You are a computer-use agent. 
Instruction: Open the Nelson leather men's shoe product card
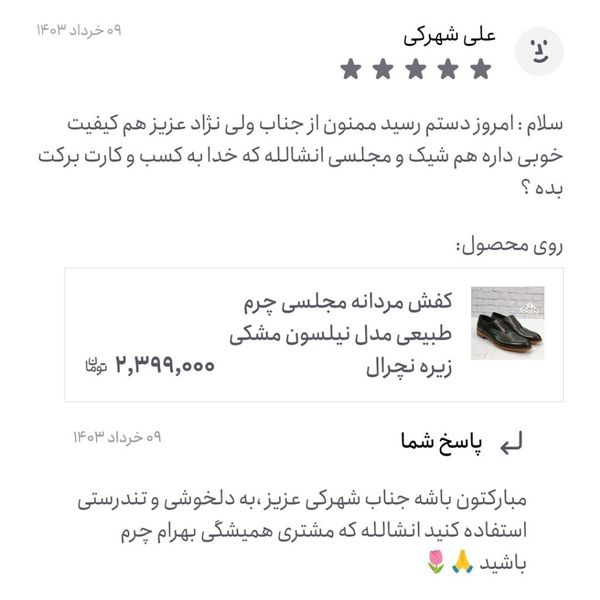[x=314, y=334]
